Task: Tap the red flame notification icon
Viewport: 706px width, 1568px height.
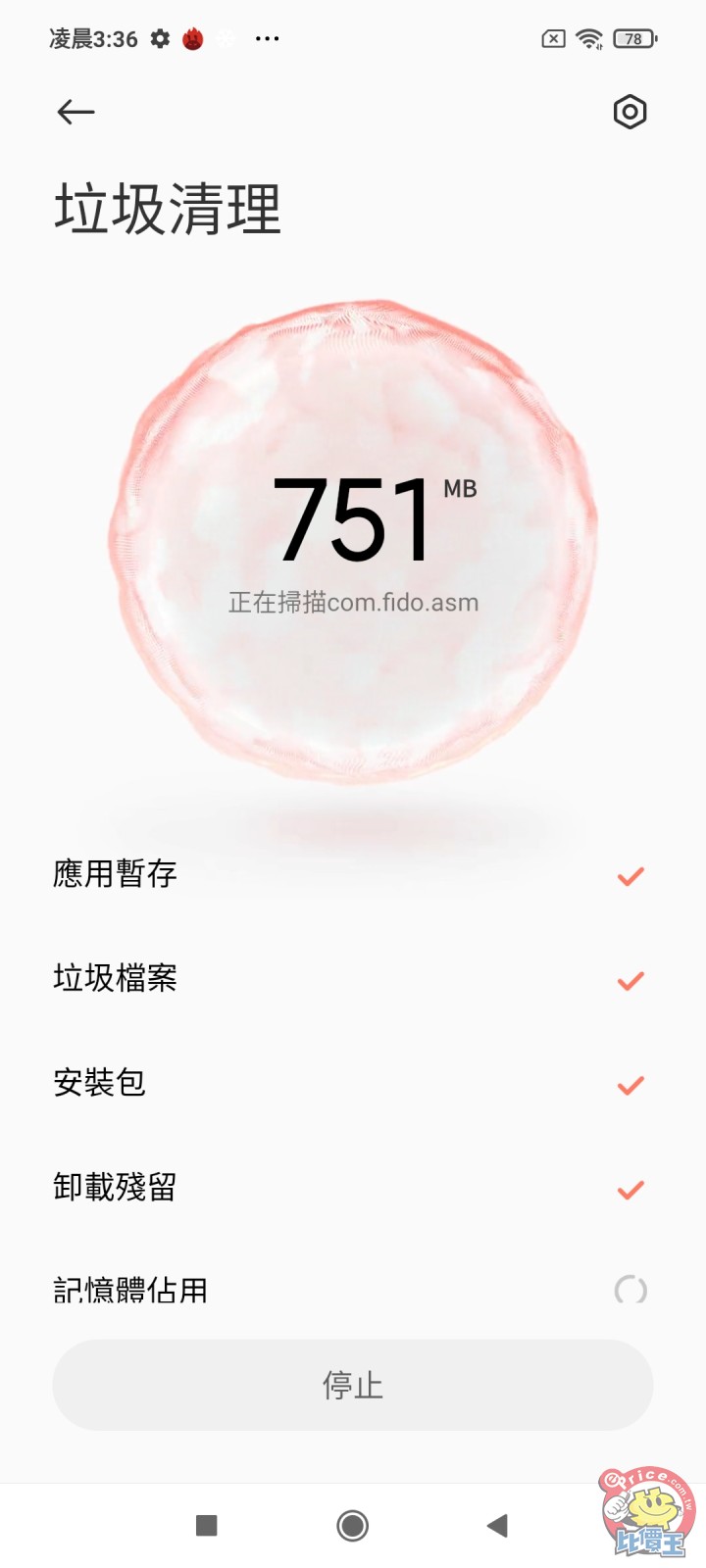Action: (193, 38)
